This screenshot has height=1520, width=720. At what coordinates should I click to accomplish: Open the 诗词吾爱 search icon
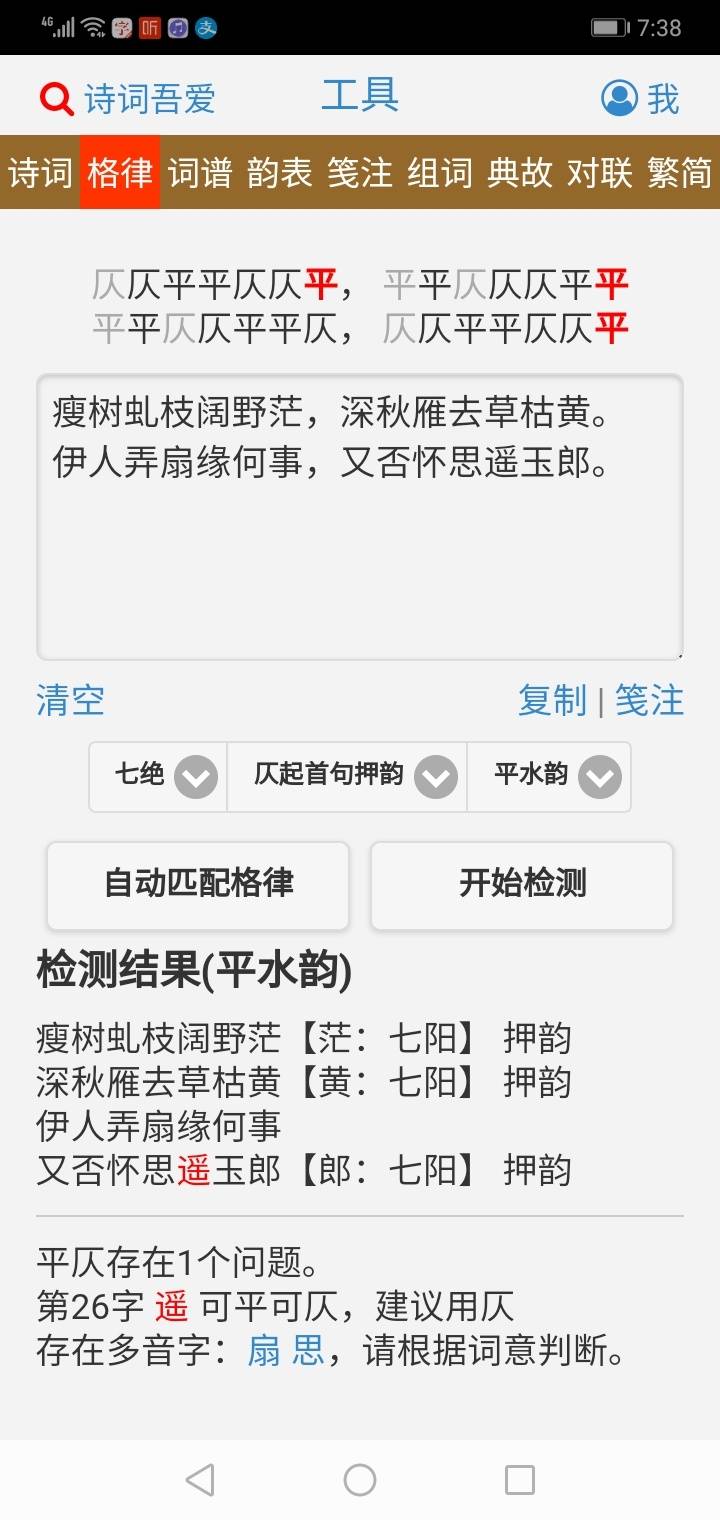coord(56,99)
